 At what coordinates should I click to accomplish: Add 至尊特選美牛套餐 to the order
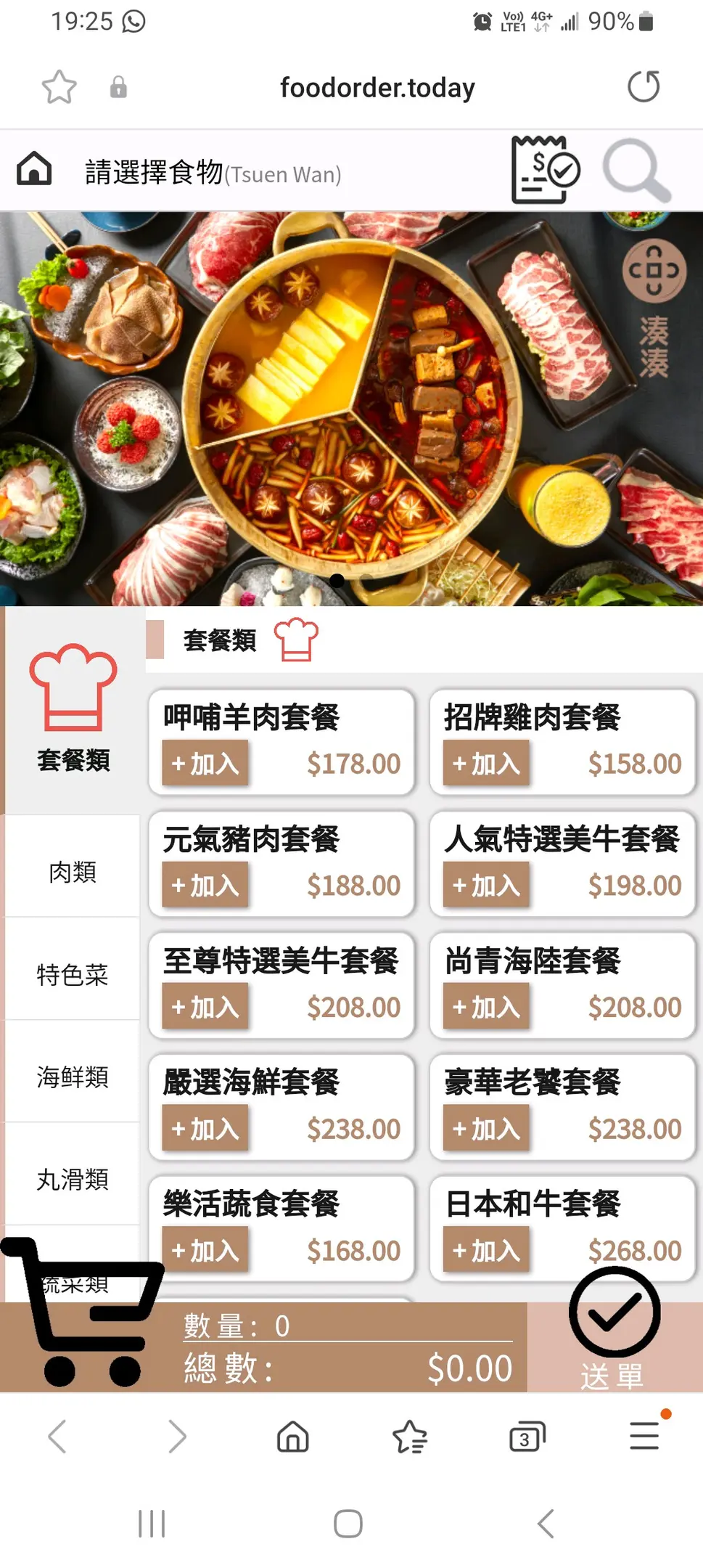click(205, 1008)
